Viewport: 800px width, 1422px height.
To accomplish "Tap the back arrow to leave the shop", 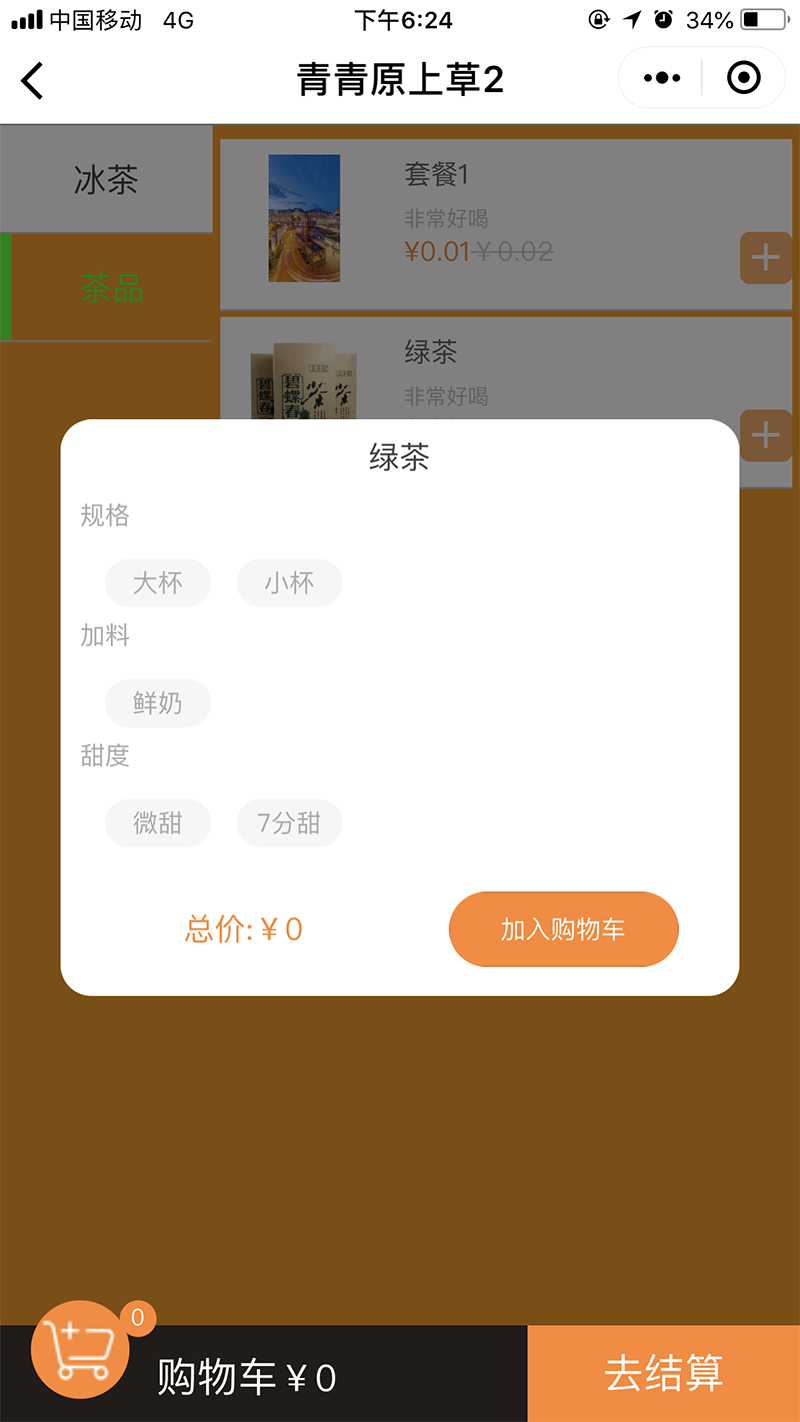I will [32, 80].
